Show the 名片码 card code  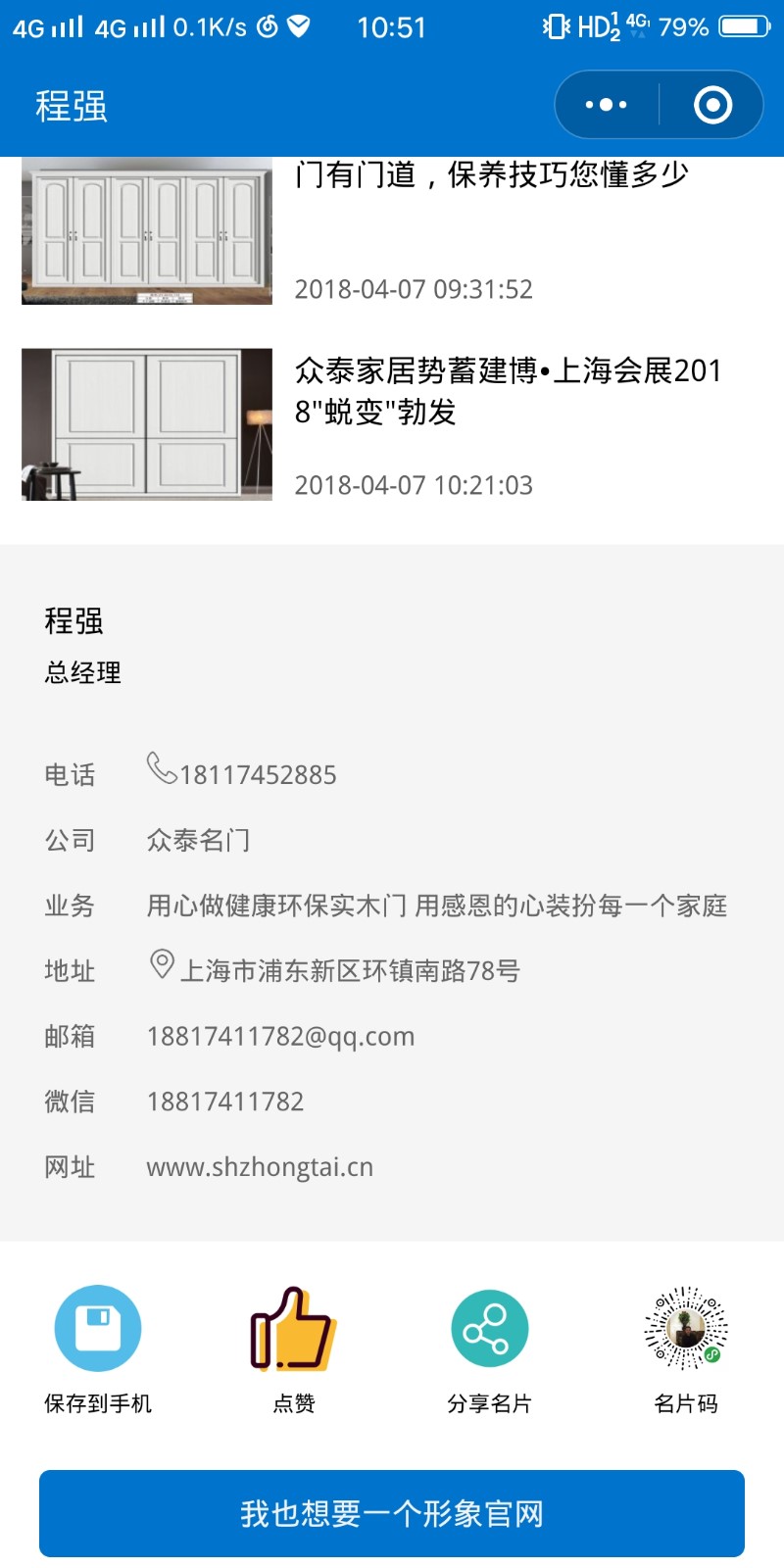[x=685, y=1347]
